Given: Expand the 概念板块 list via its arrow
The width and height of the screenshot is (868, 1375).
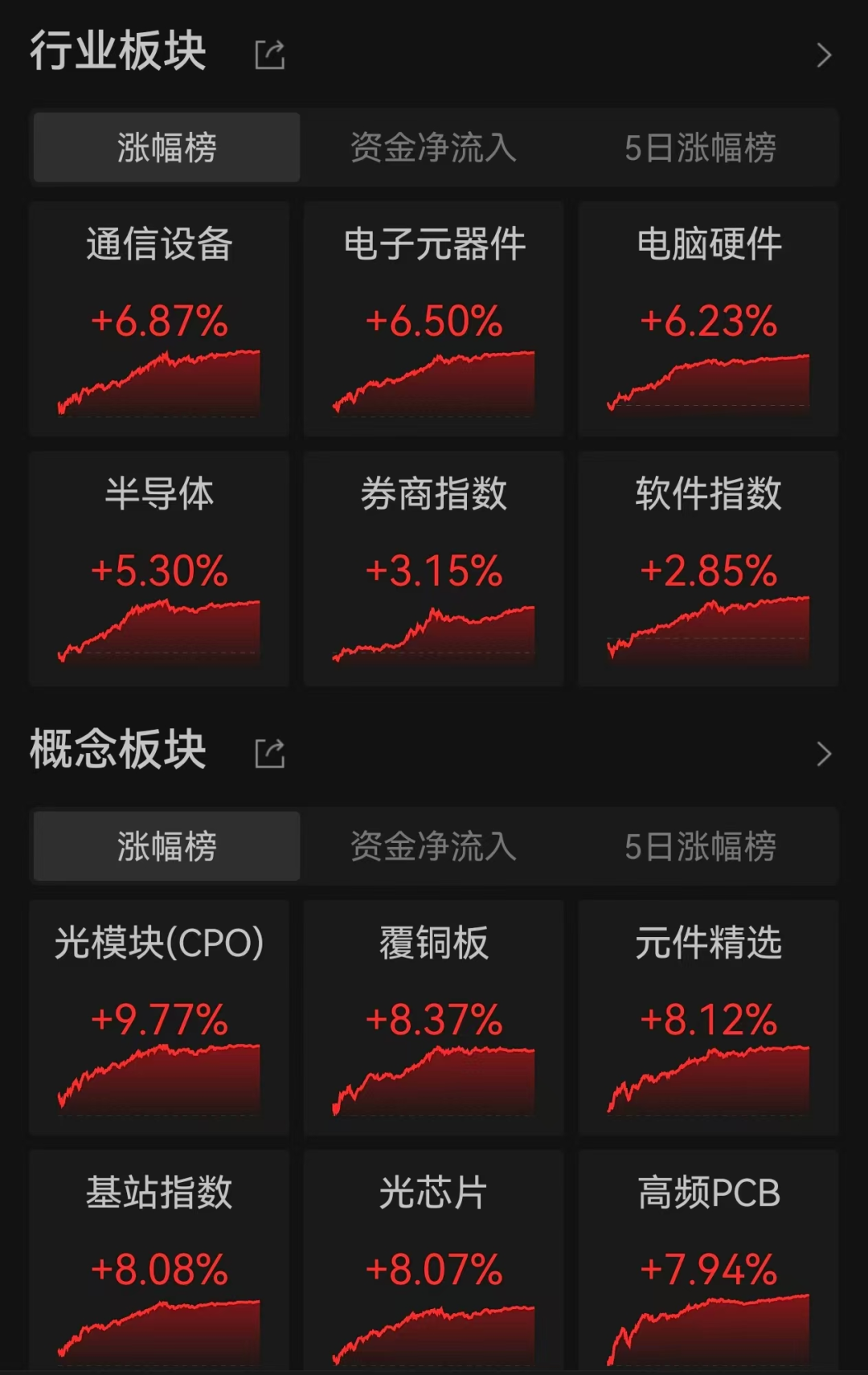Looking at the screenshot, I should pos(824,754).
